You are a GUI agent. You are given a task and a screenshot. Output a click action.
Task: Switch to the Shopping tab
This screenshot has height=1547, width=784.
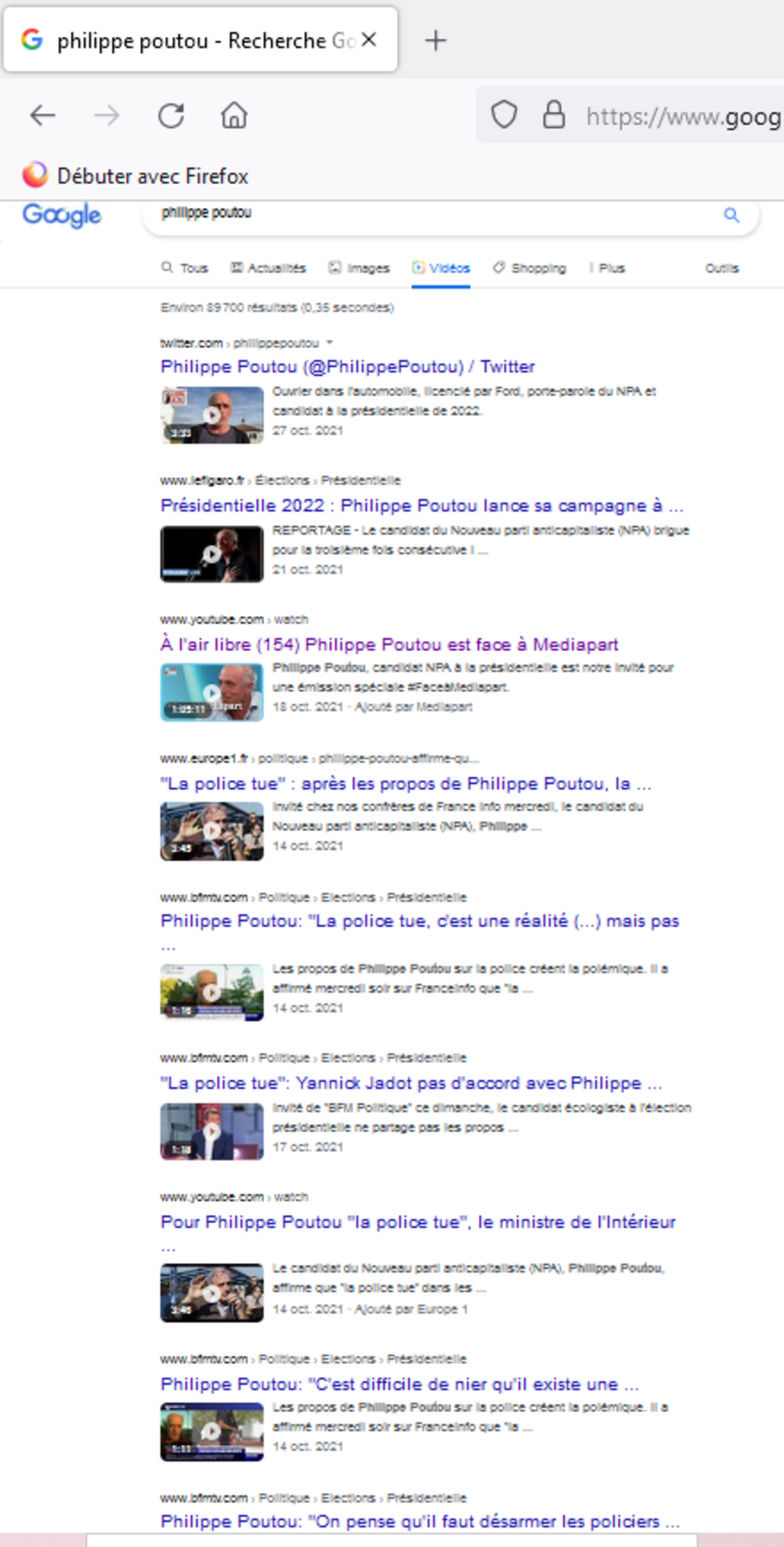pos(530,268)
